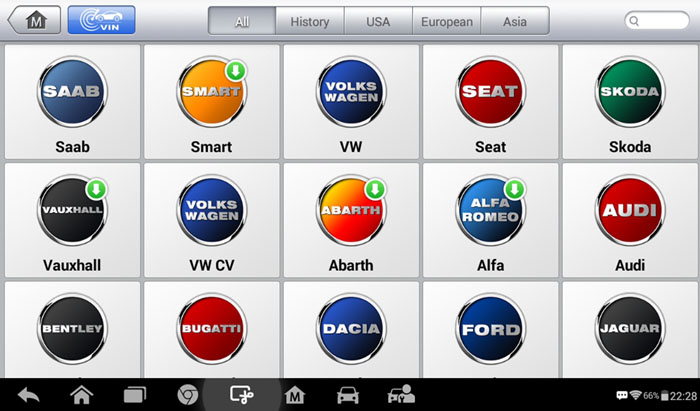Screen dimensions: 700x411
Task: Select the All tab
Action: click(242, 21)
